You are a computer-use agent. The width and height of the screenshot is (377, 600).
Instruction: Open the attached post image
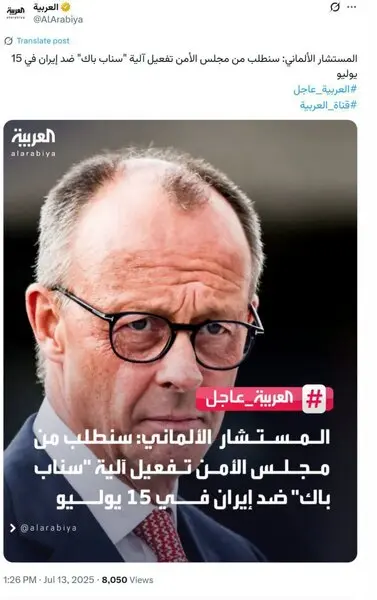pos(180,341)
